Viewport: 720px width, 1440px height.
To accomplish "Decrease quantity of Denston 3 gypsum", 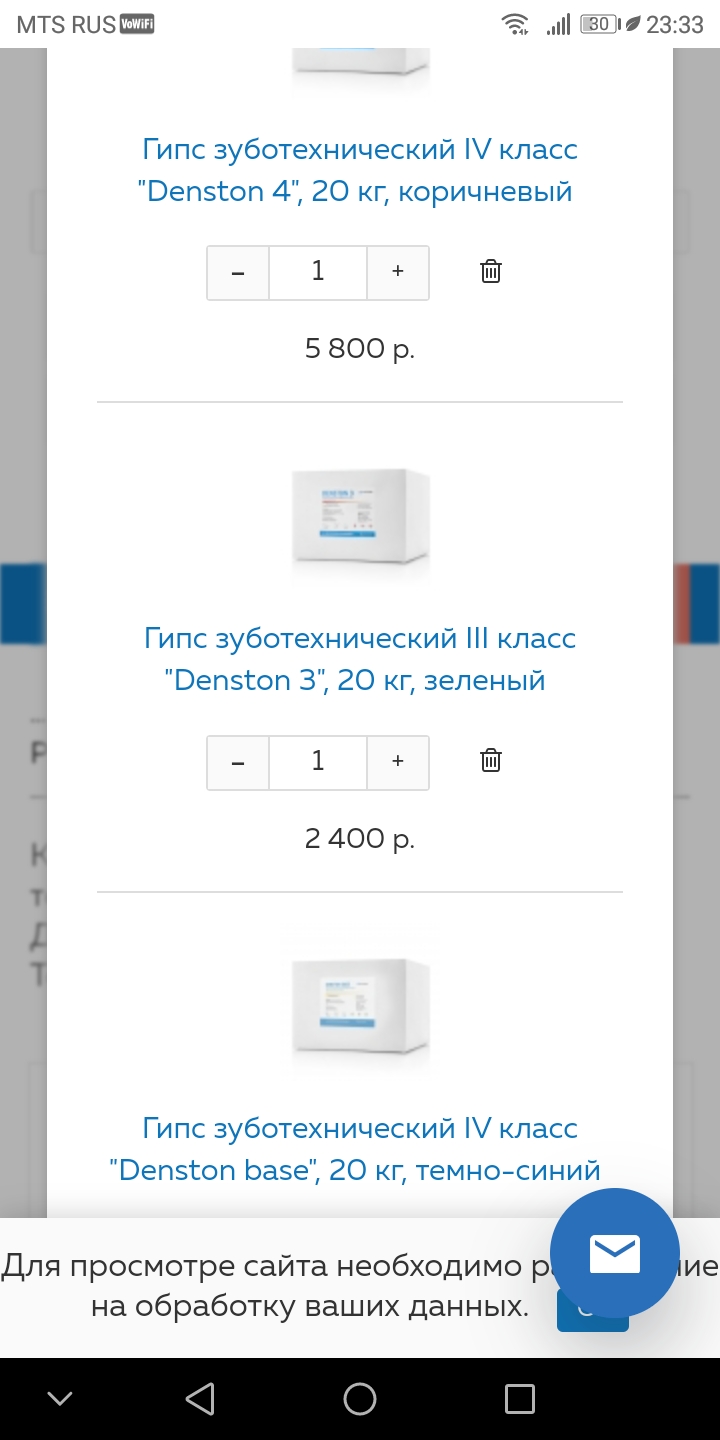I will pyautogui.click(x=238, y=762).
